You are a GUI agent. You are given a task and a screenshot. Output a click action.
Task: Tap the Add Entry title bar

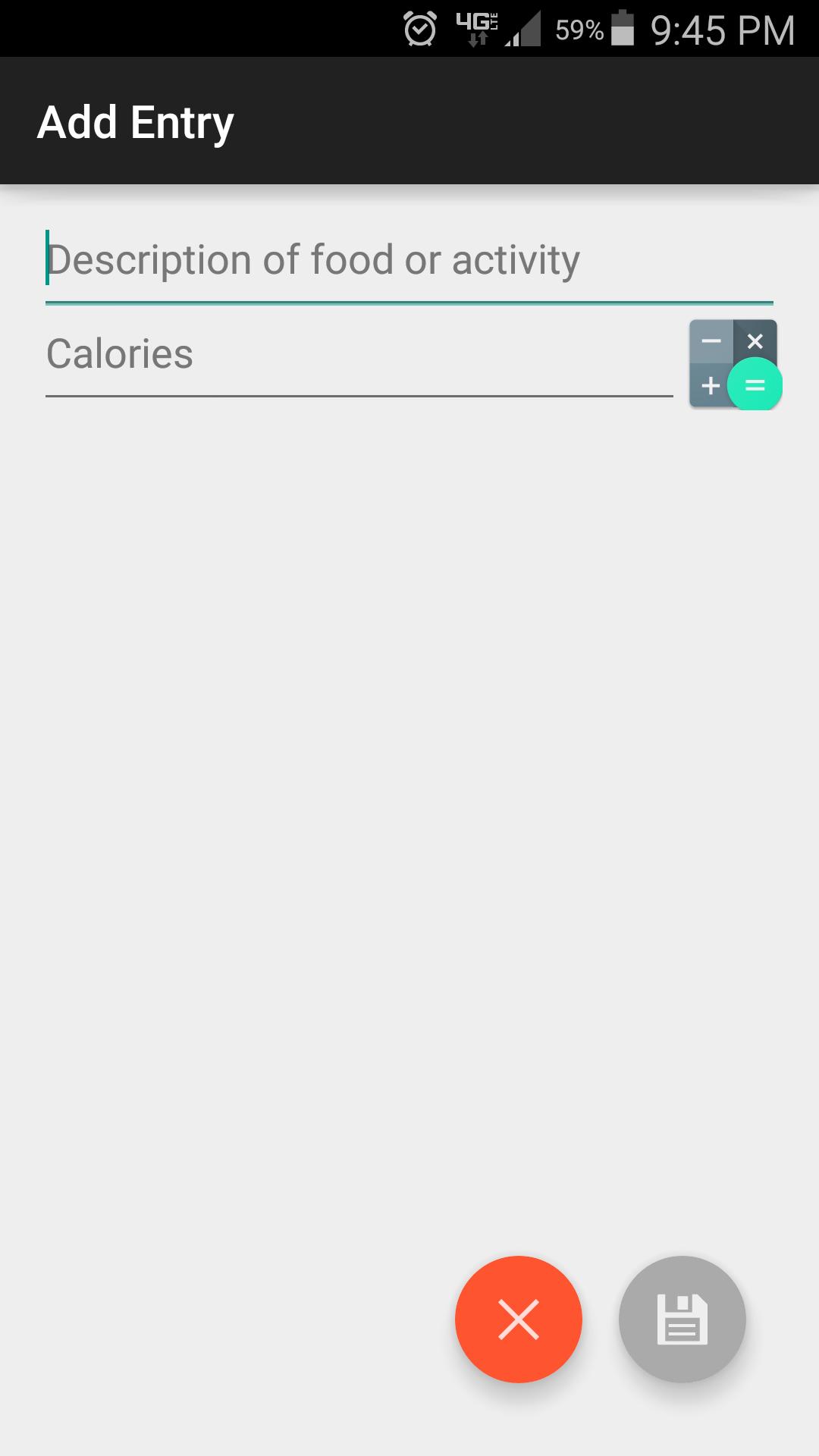135,120
